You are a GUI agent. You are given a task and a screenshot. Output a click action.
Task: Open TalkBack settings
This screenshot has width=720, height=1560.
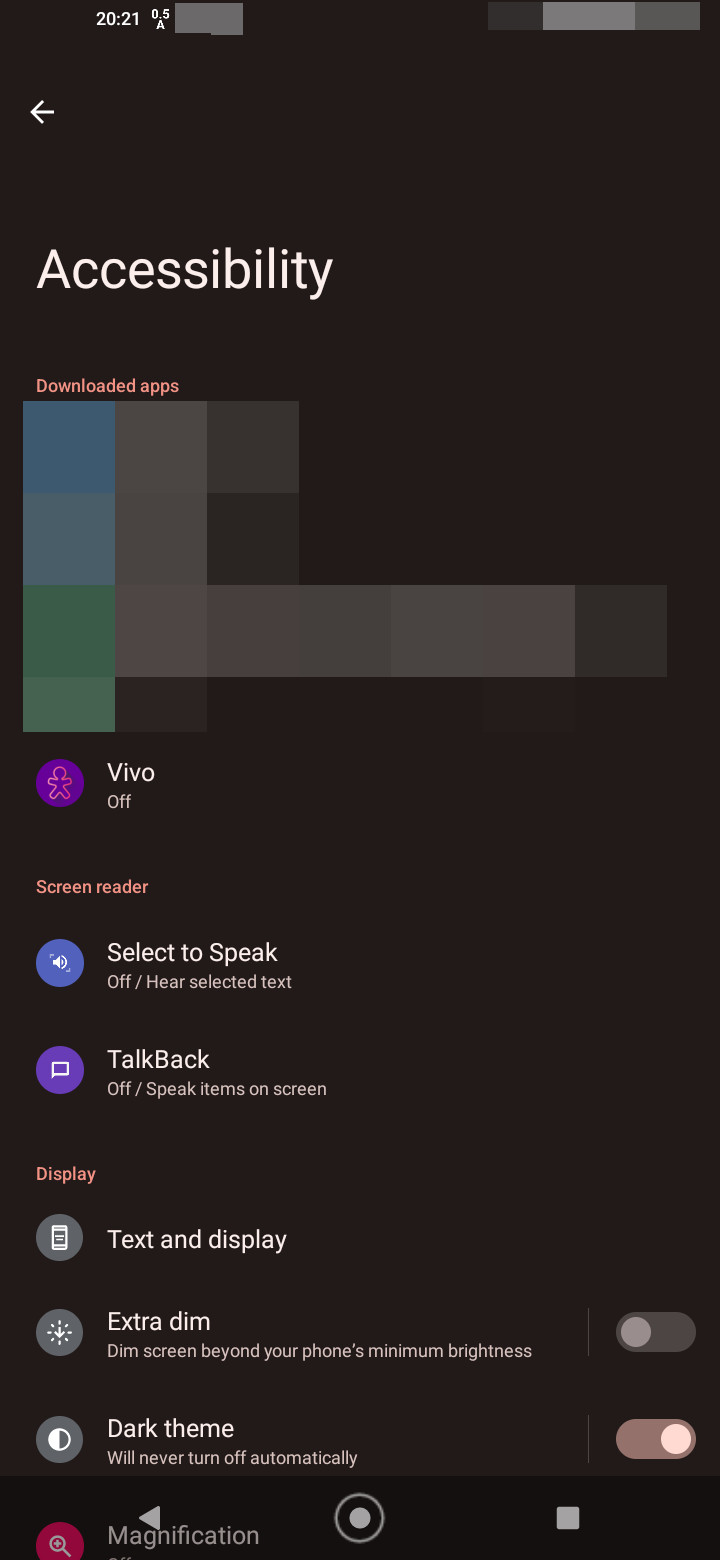click(x=360, y=1072)
